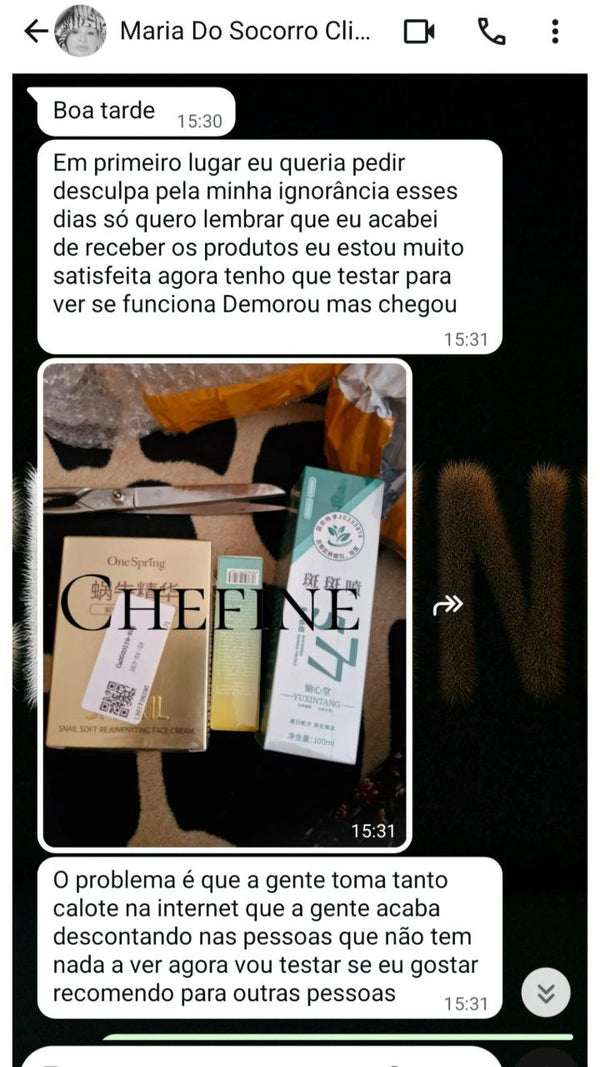Open Maria Do Socorro's contact info
This screenshot has height=1067, width=600.
pyautogui.click(x=245, y=32)
